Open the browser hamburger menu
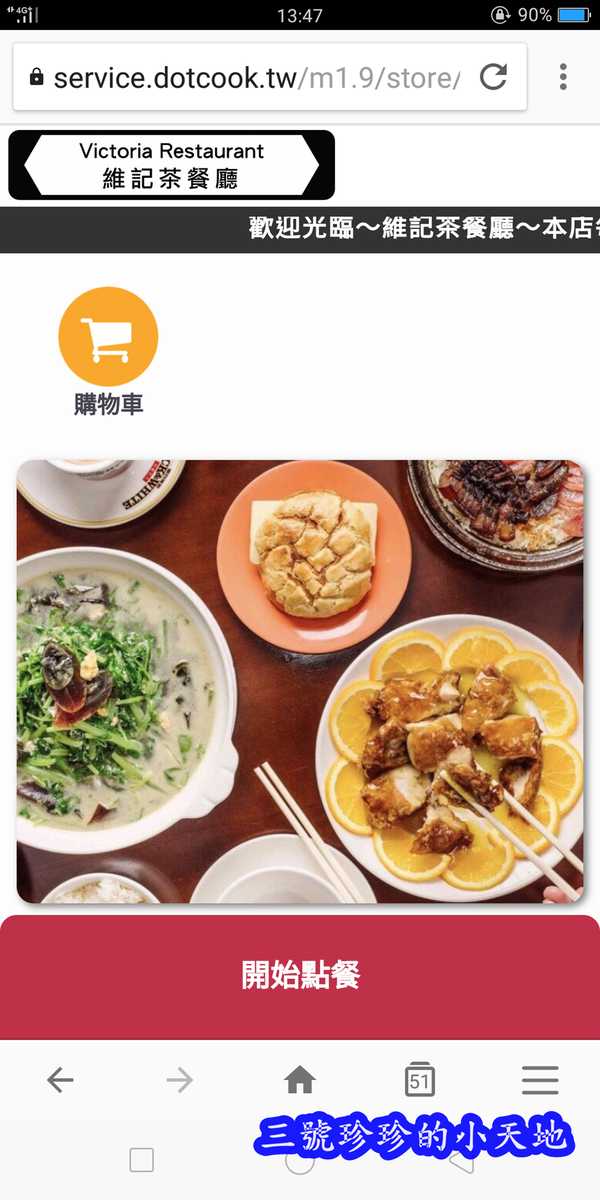Viewport: 600px width, 1200px height. pos(540,1080)
